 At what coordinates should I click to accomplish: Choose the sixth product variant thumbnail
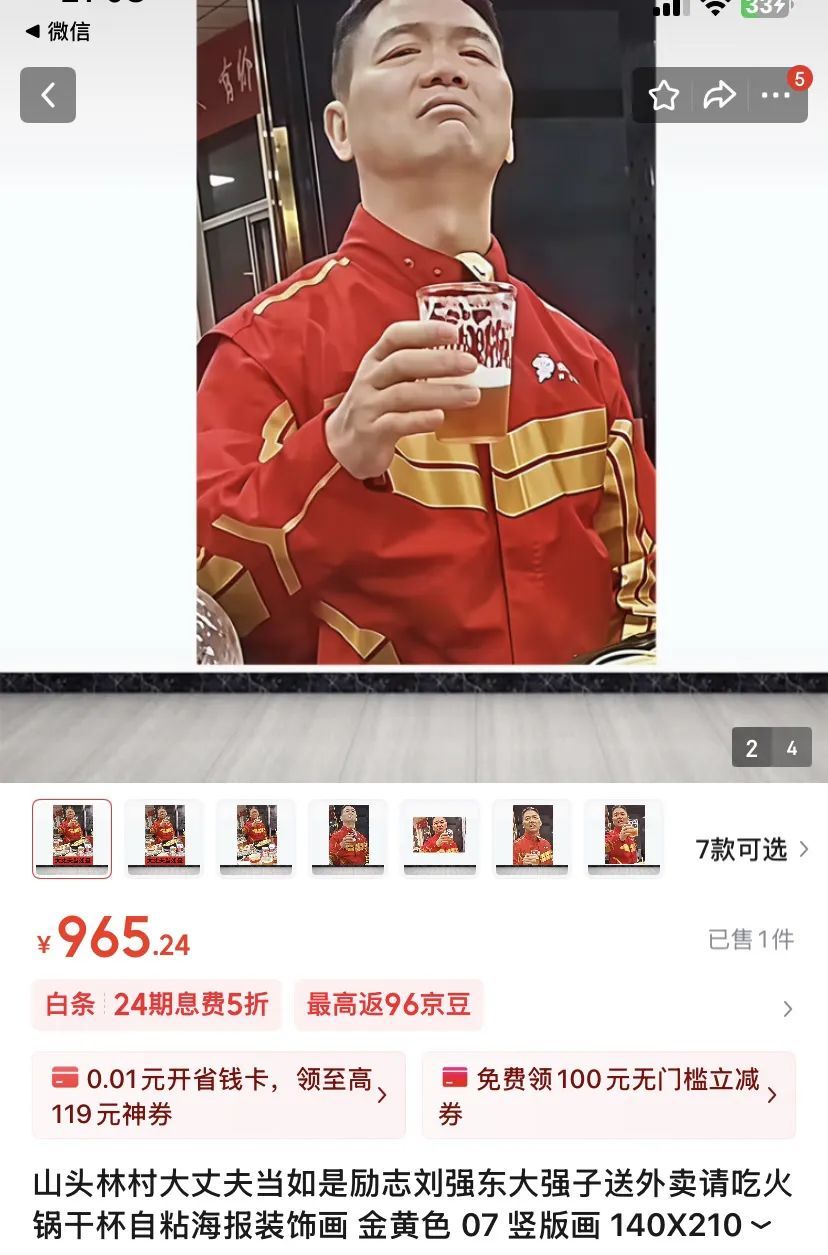coord(532,838)
